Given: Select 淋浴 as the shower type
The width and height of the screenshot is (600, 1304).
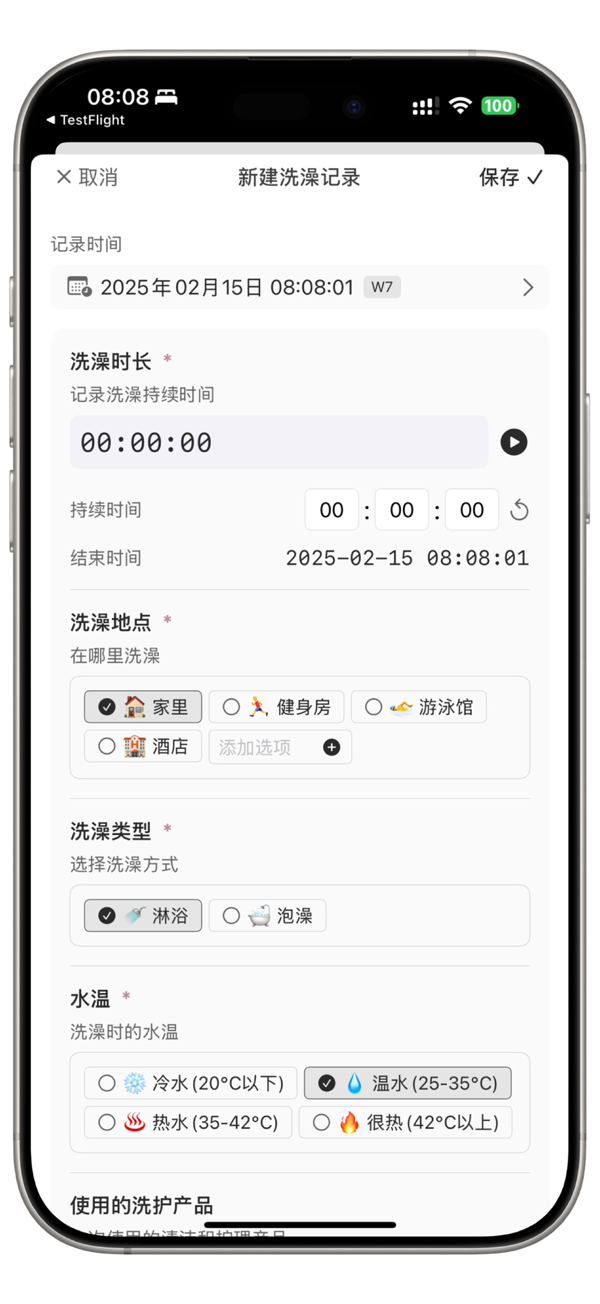Looking at the screenshot, I should 143,916.
